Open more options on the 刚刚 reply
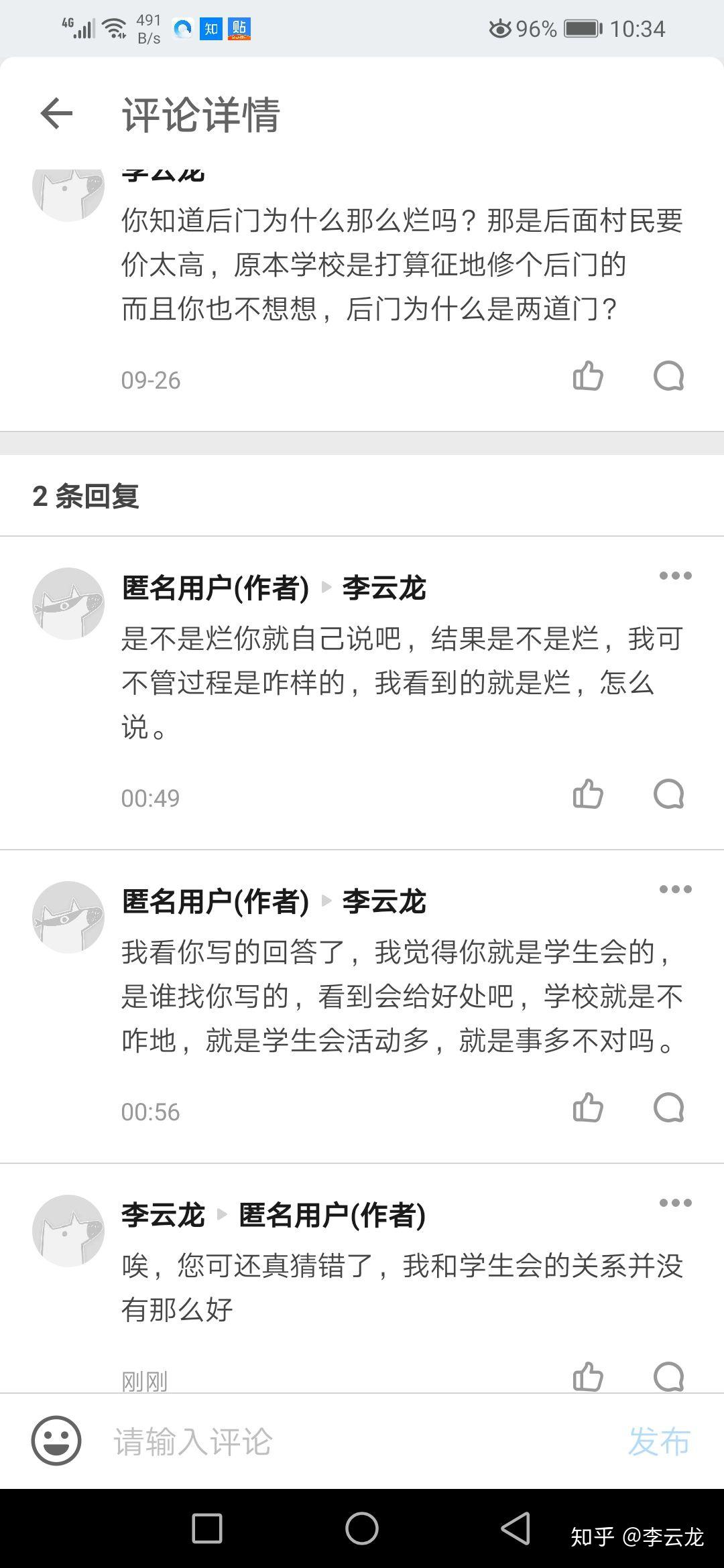This screenshot has width=724, height=1568. click(675, 1203)
